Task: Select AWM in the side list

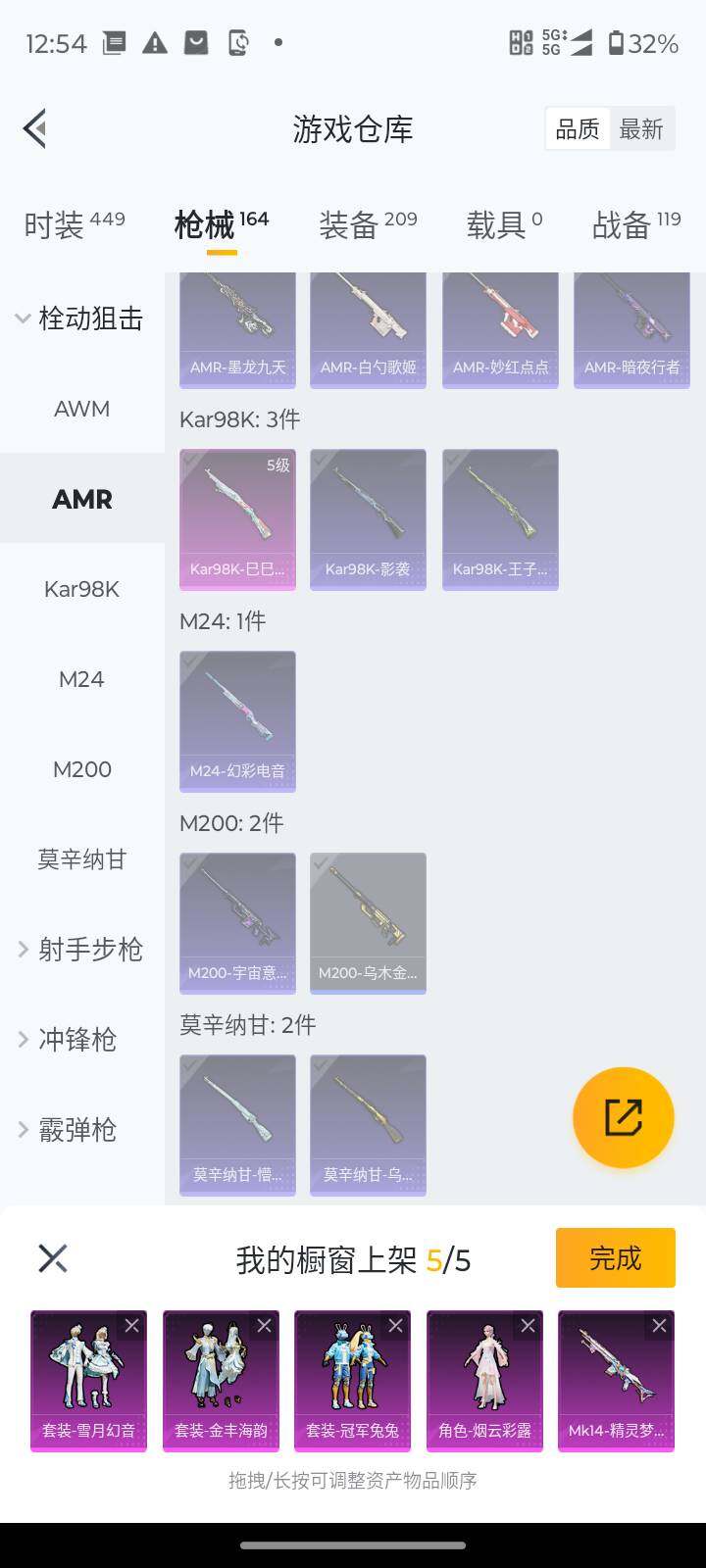Action: [x=81, y=409]
